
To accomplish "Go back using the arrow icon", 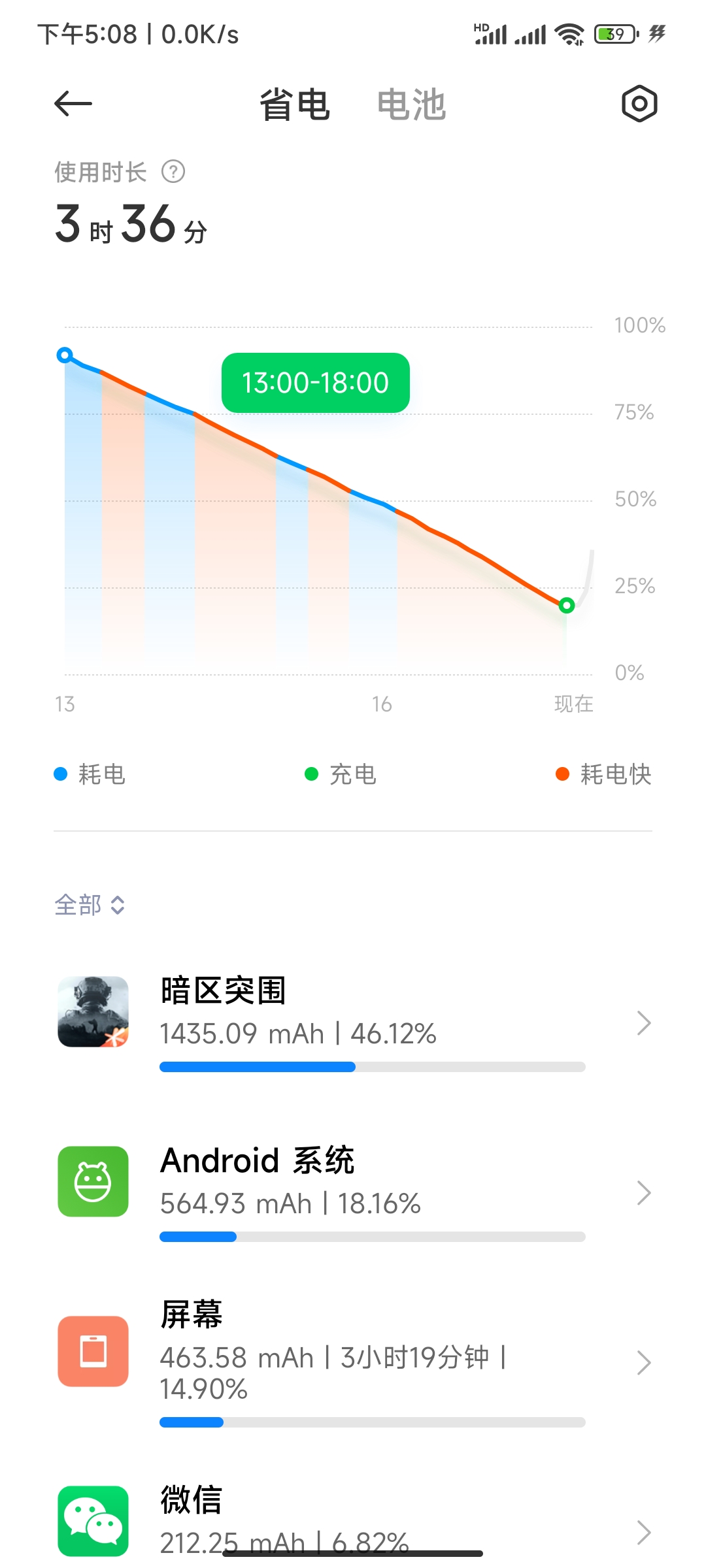I will tap(73, 103).
